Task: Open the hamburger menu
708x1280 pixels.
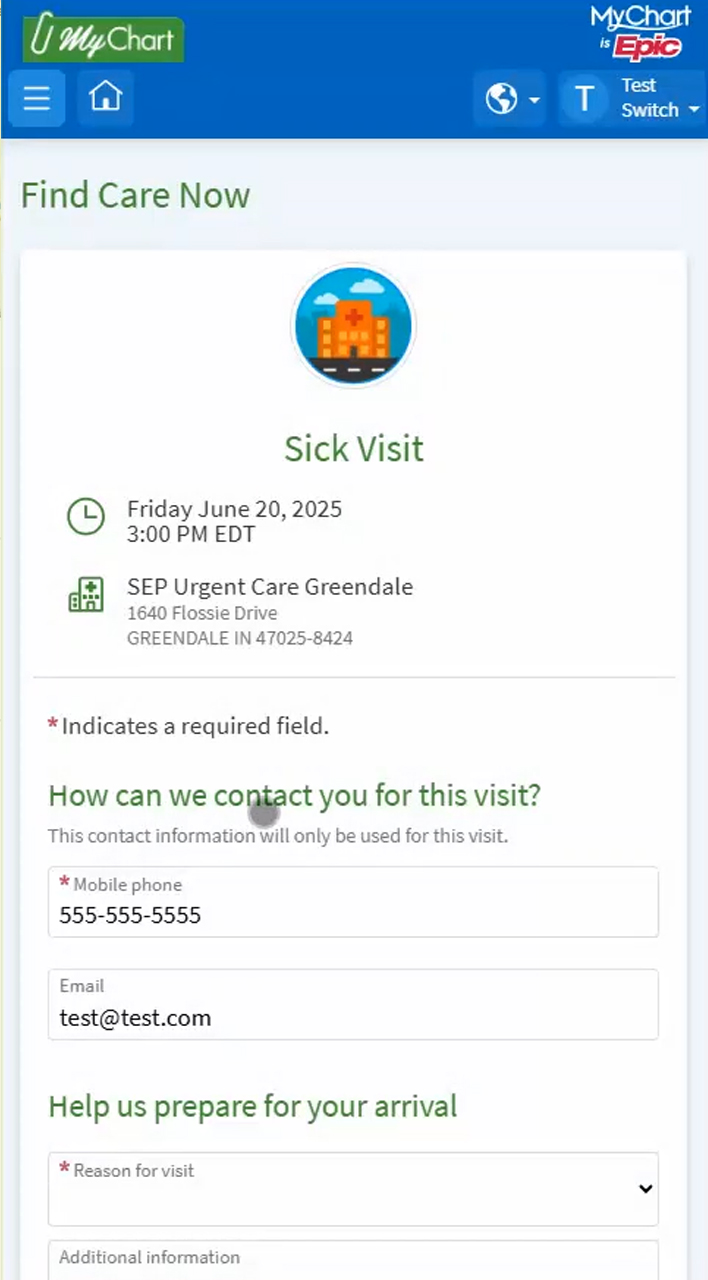Action: [37, 98]
